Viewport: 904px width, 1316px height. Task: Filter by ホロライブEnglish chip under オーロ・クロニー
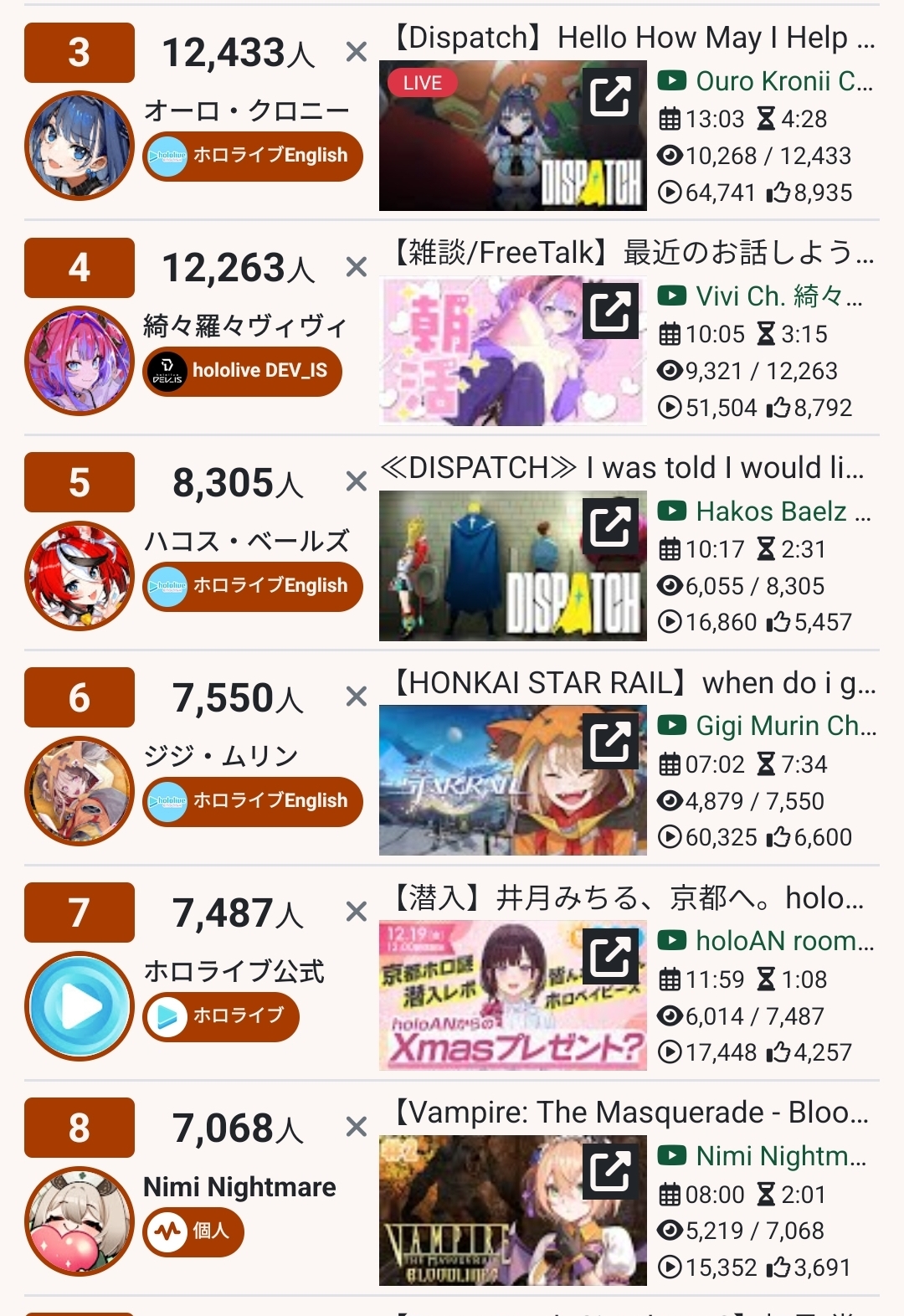pyautogui.click(x=252, y=156)
